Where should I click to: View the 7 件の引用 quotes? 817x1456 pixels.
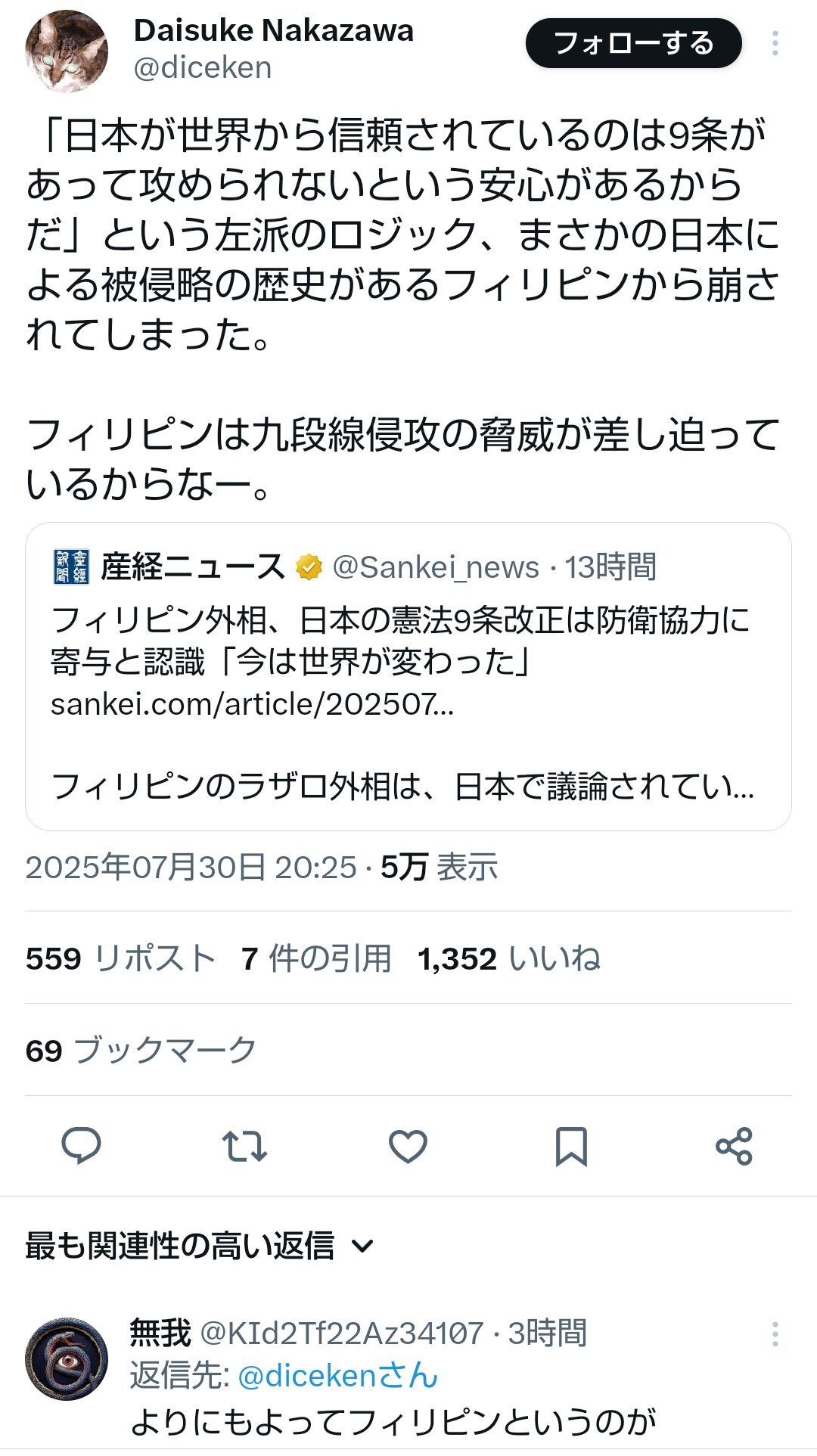pyautogui.click(x=317, y=958)
